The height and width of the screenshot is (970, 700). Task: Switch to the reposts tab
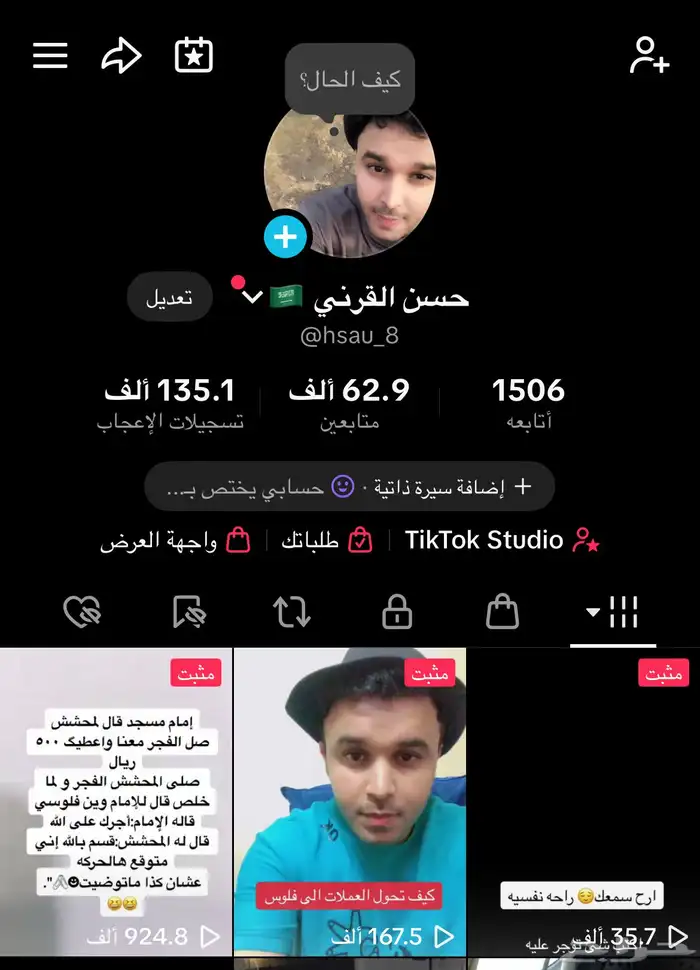[292, 612]
